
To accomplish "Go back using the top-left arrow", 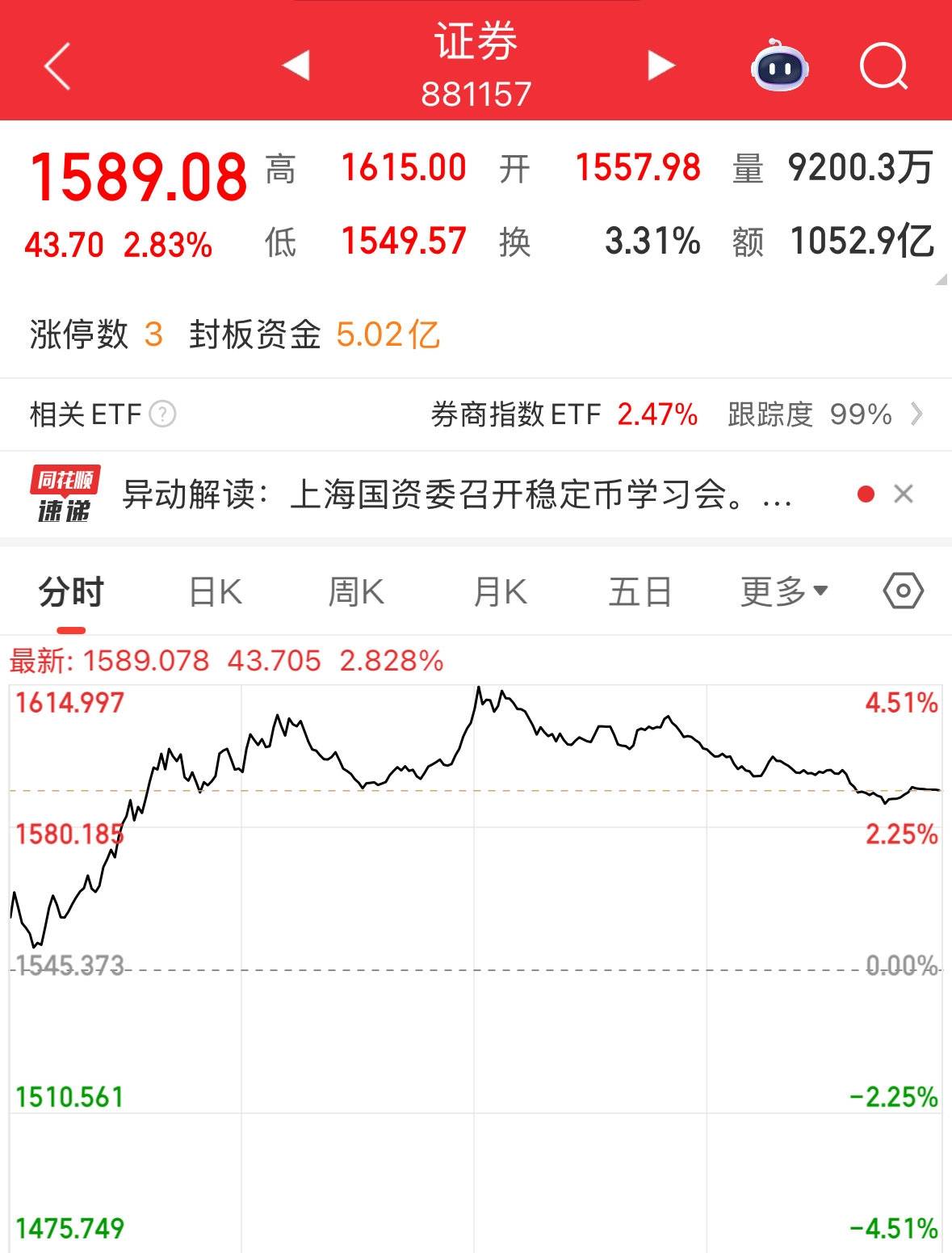I will [x=57, y=65].
